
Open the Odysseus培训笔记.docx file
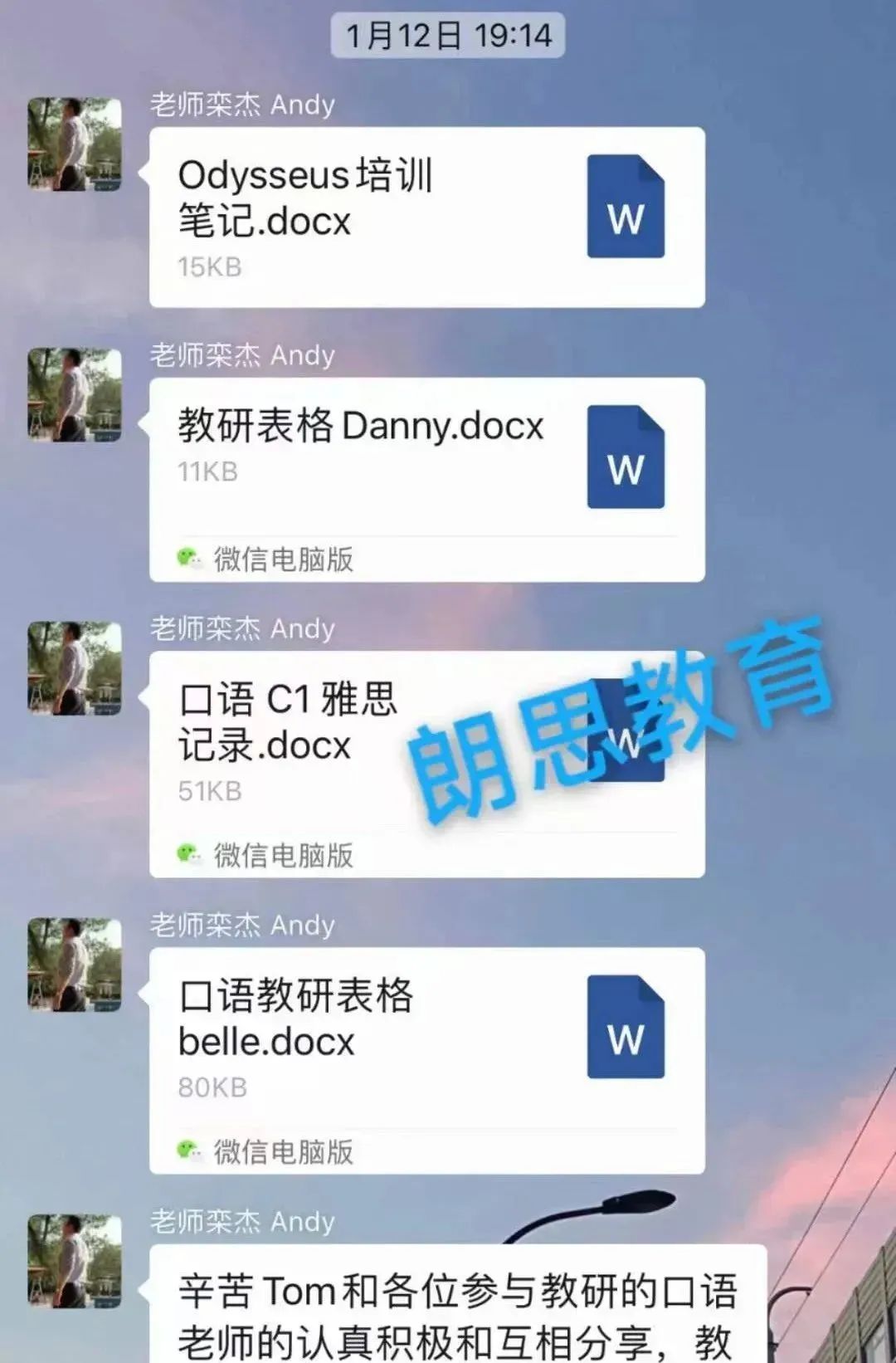pos(426,217)
